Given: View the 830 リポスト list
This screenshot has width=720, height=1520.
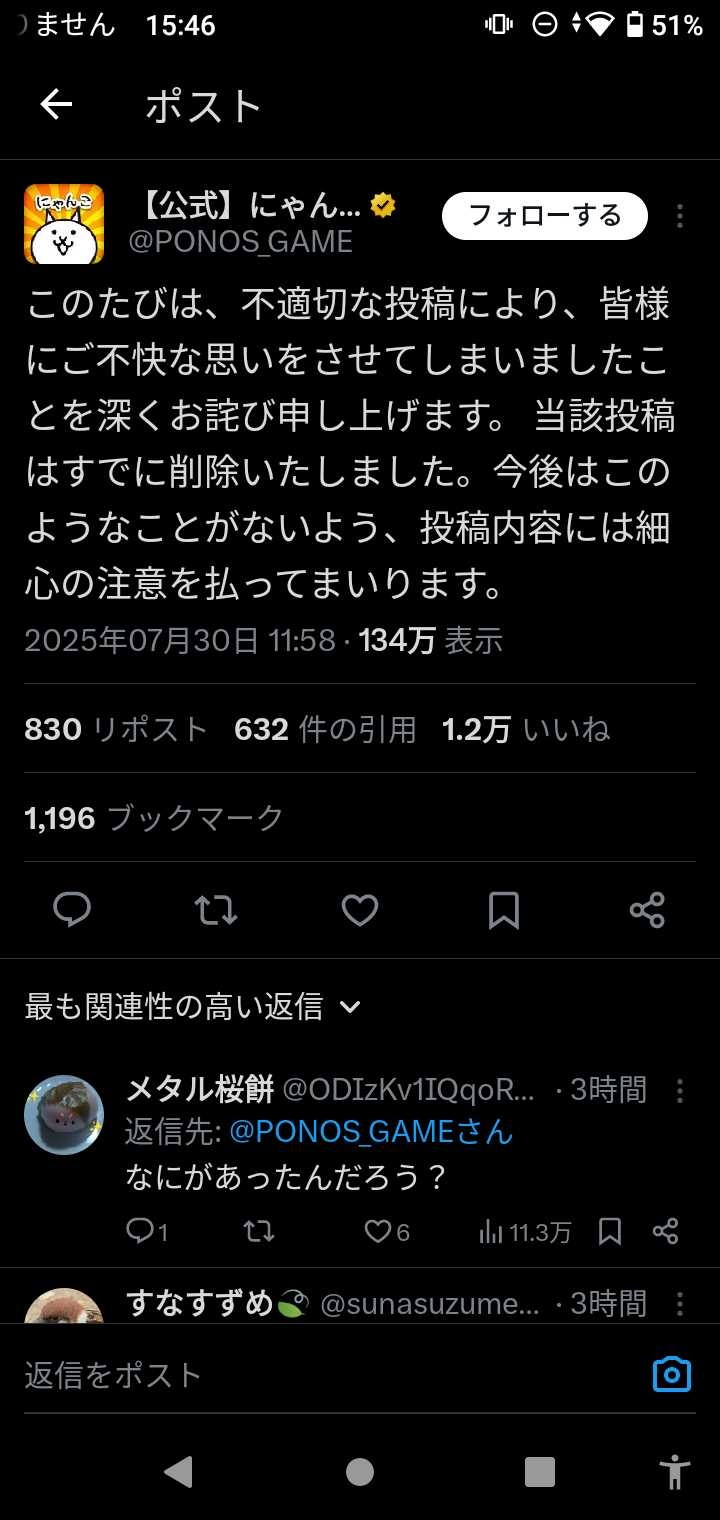Looking at the screenshot, I should pyautogui.click(x=116, y=730).
